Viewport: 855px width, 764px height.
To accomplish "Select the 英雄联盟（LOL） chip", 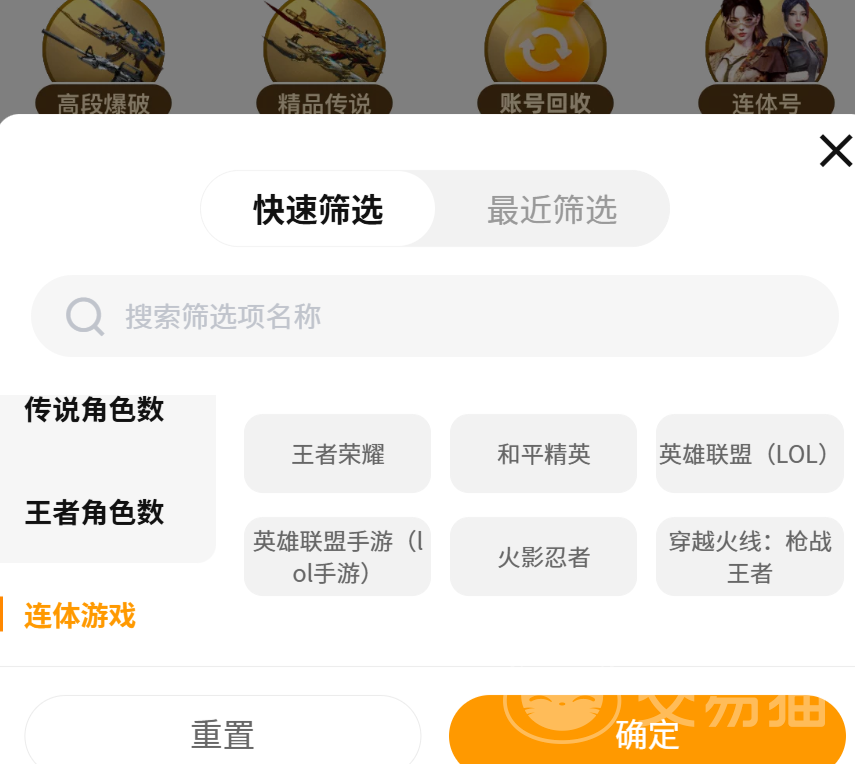I will (x=750, y=454).
